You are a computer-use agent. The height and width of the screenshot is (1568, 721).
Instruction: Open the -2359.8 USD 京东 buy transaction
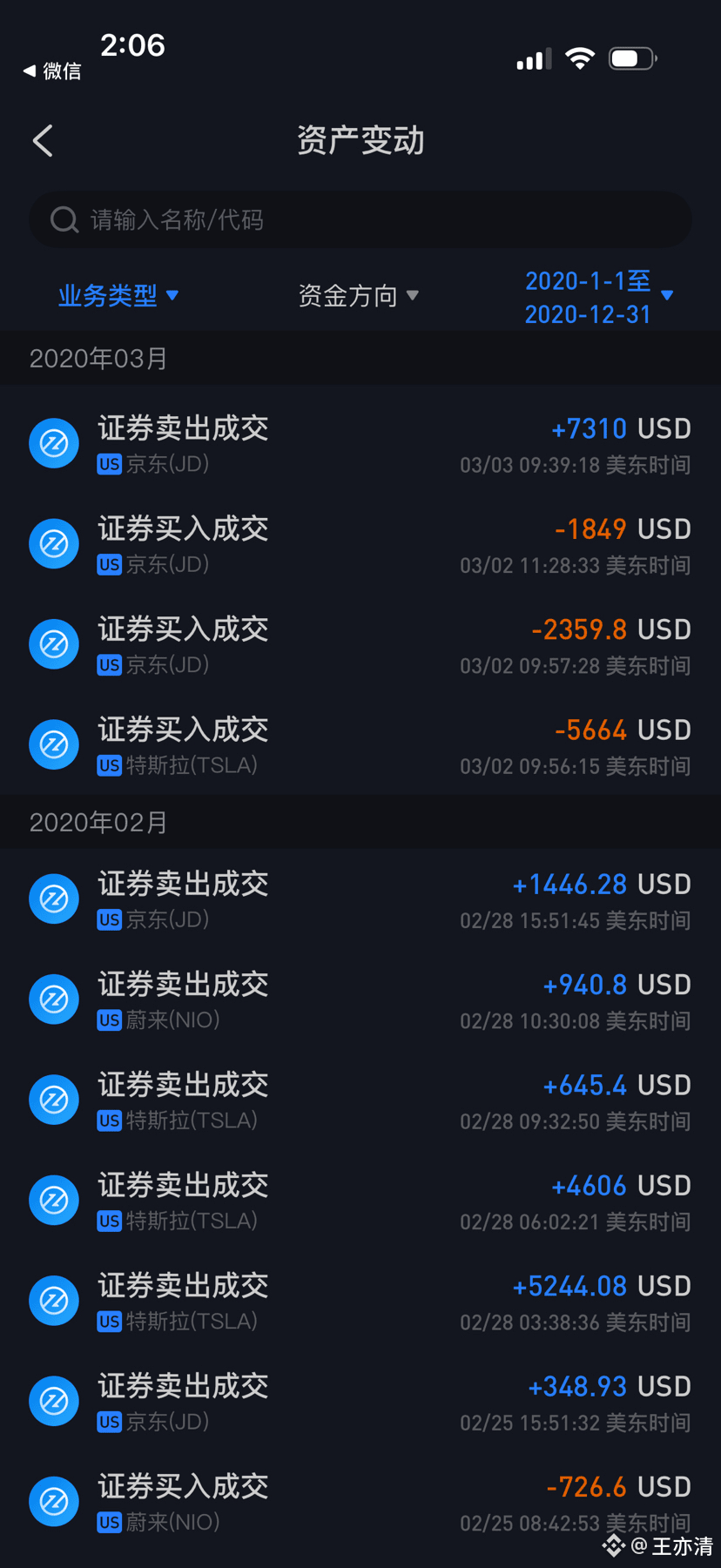coord(360,645)
